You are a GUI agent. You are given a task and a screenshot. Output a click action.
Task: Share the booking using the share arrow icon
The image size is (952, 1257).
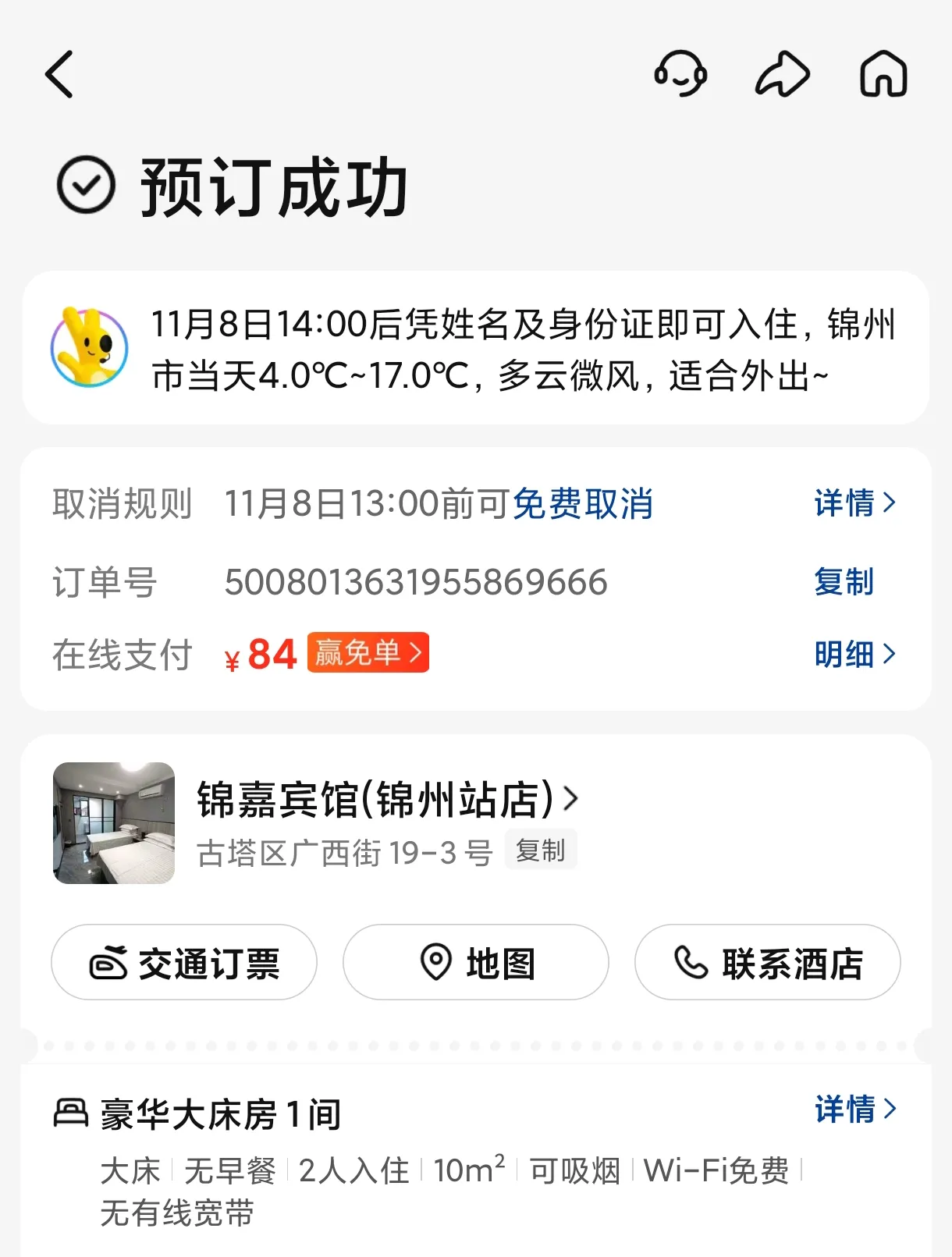coord(783,74)
